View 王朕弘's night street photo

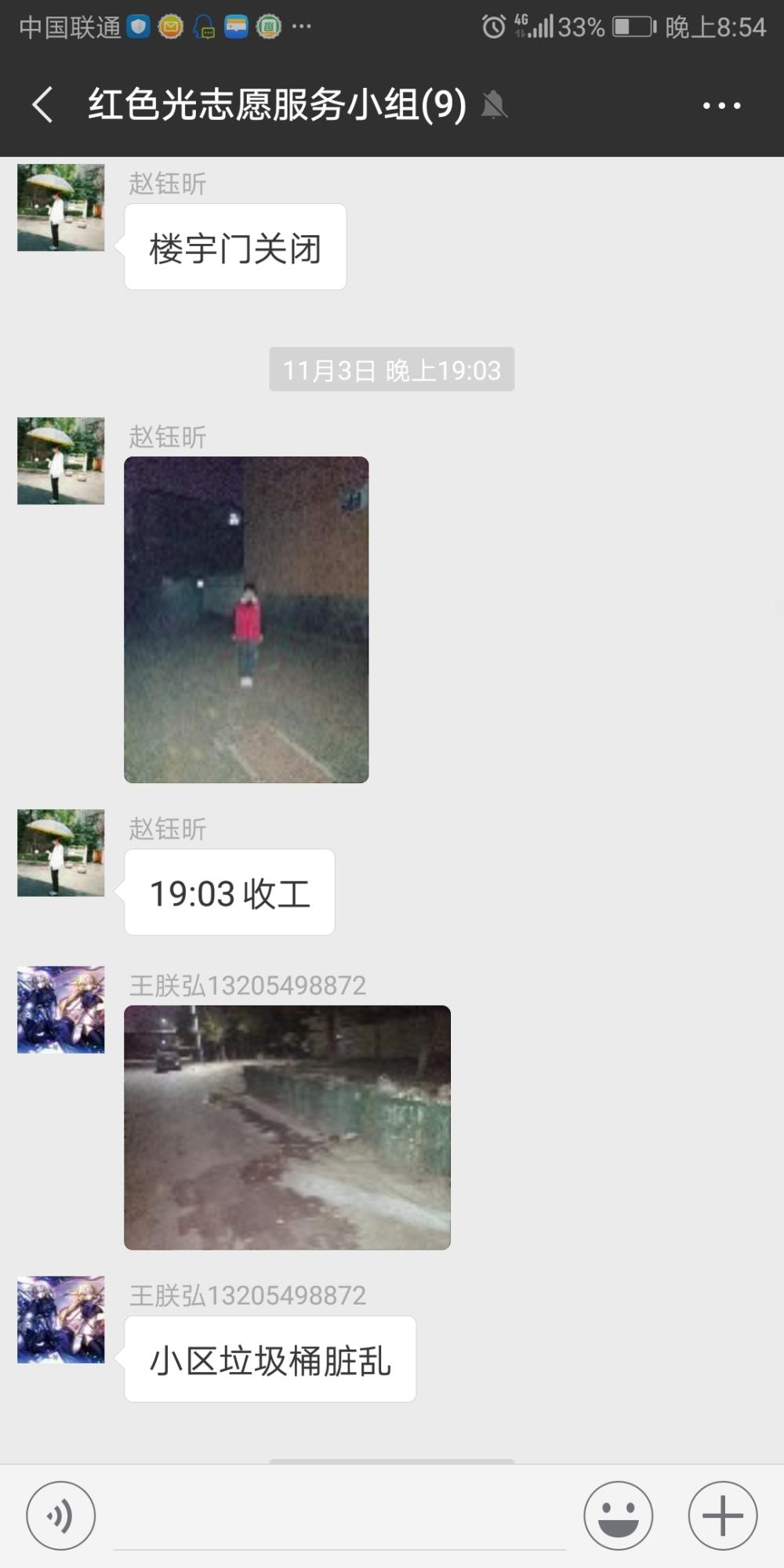(287, 1127)
